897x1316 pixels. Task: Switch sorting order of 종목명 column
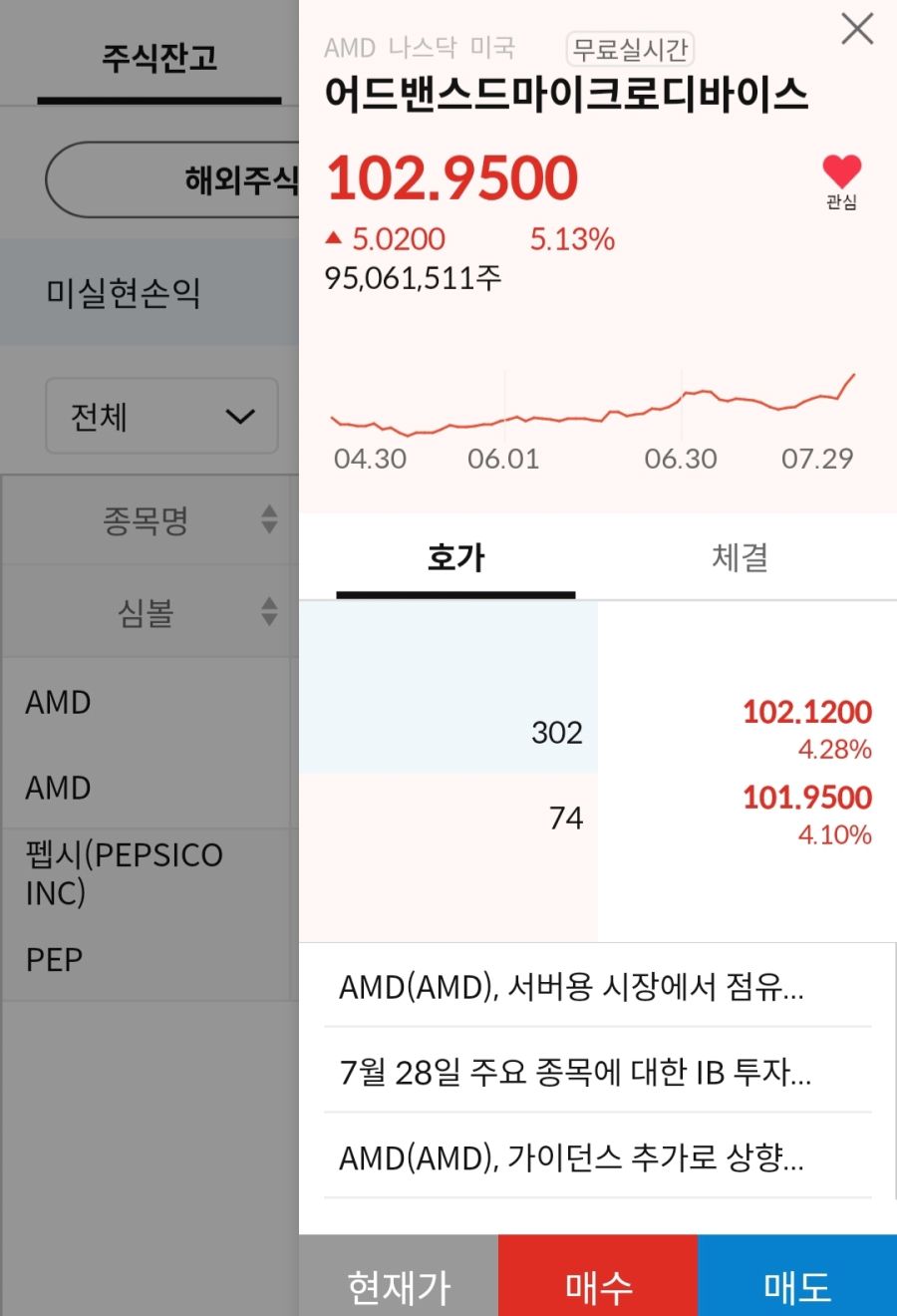[x=269, y=519]
